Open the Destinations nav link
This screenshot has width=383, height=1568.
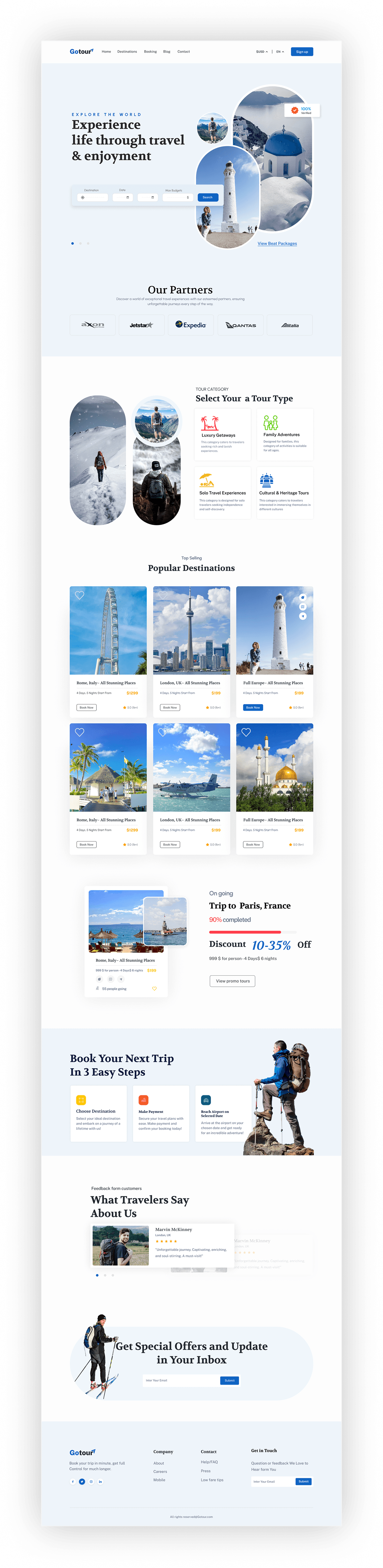127,52
